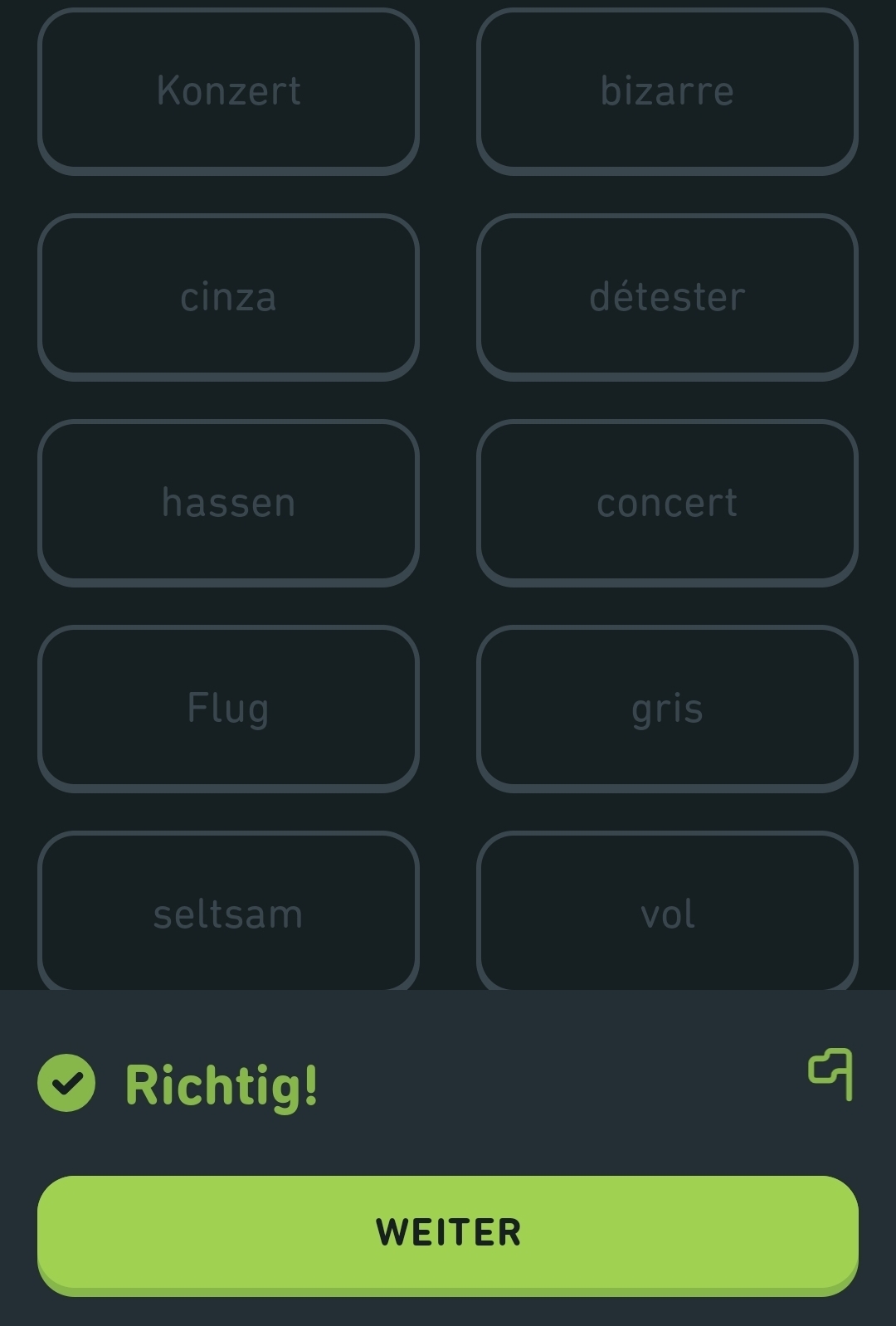Select the hassen word tile
896x1326 pixels.
click(x=228, y=502)
